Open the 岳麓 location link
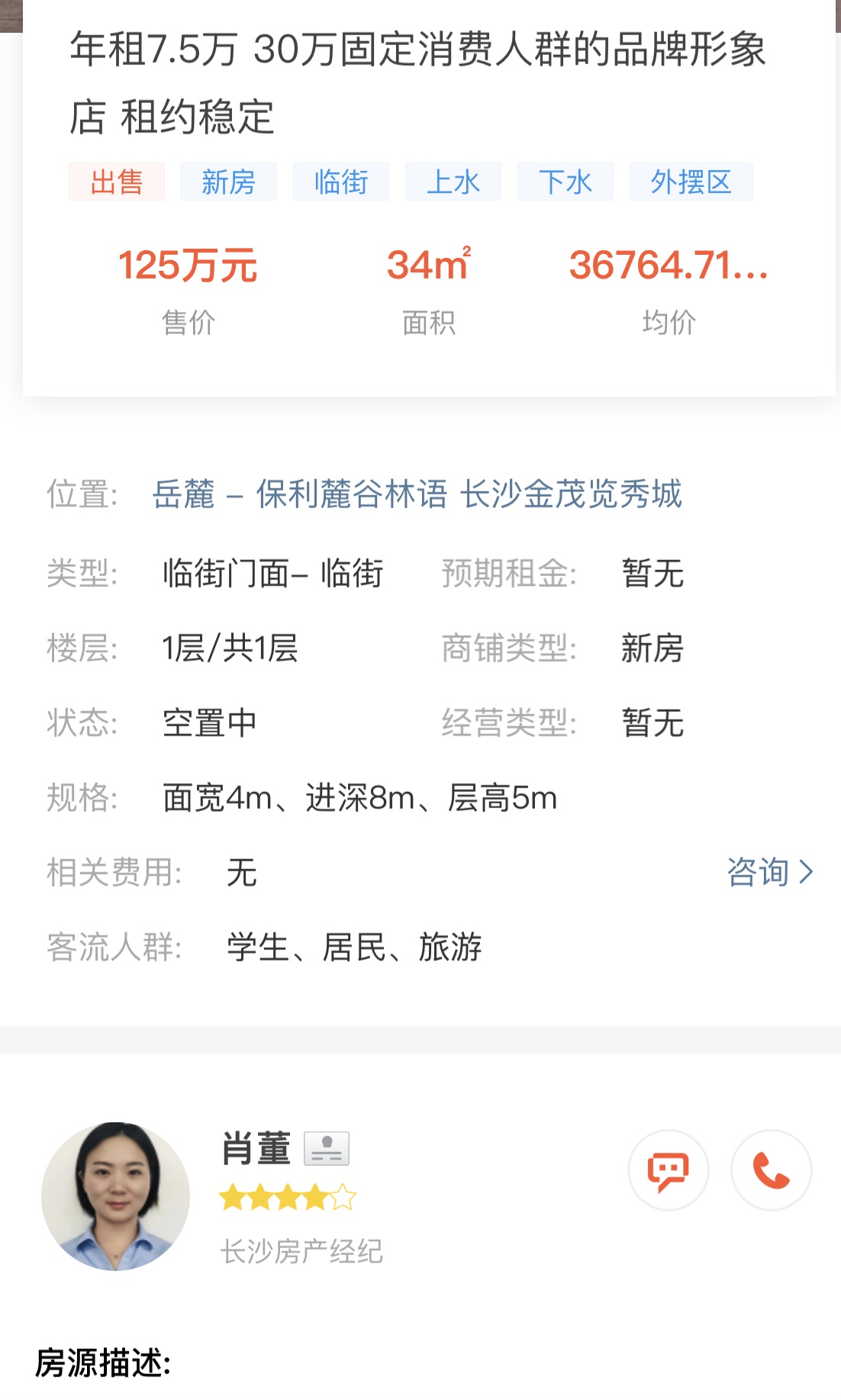Viewport: 841px width, 1400px height. tap(184, 494)
